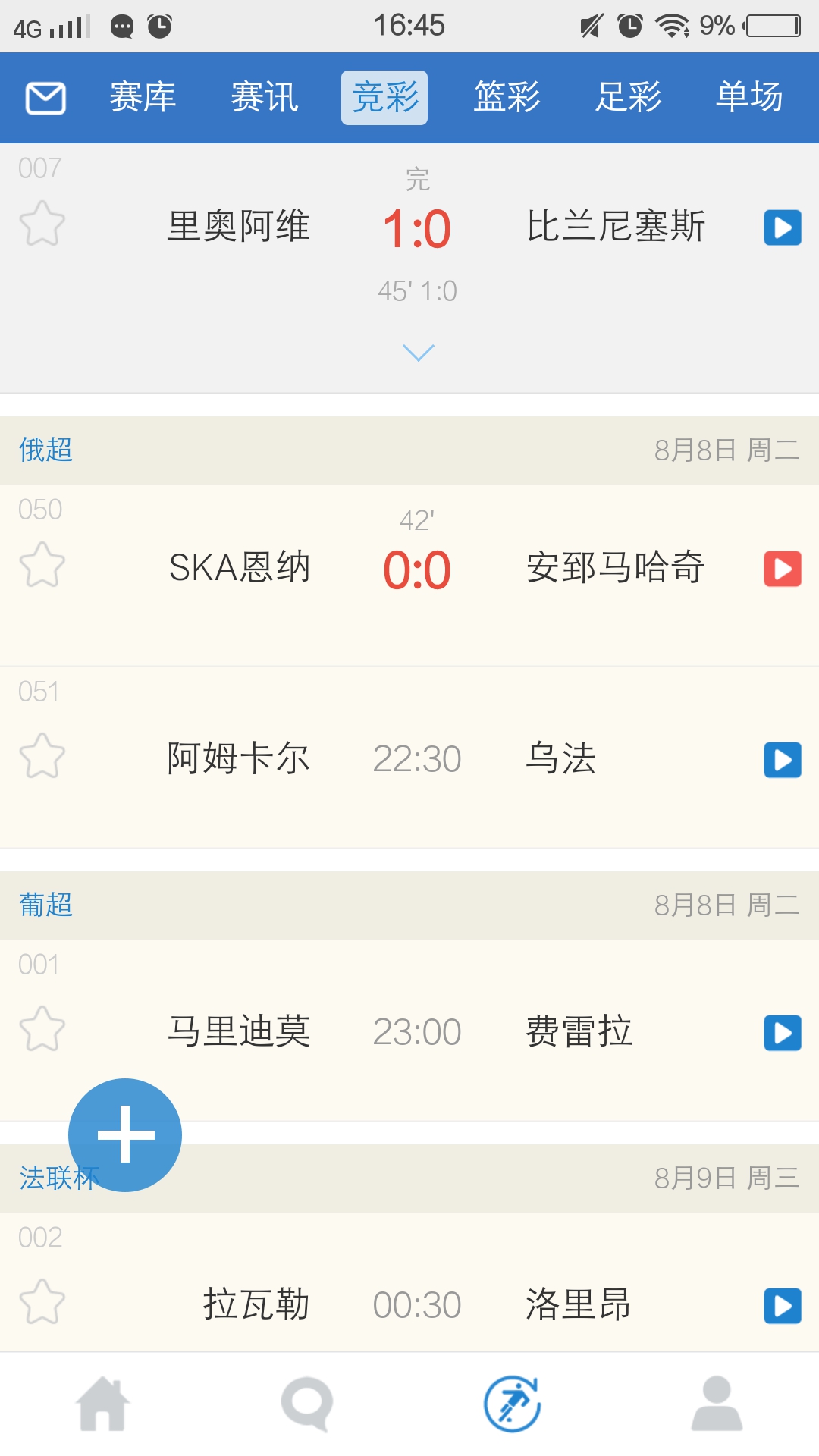Tap the blue plus floating button
The width and height of the screenshot is (819, 1456).
[125, 1134]
